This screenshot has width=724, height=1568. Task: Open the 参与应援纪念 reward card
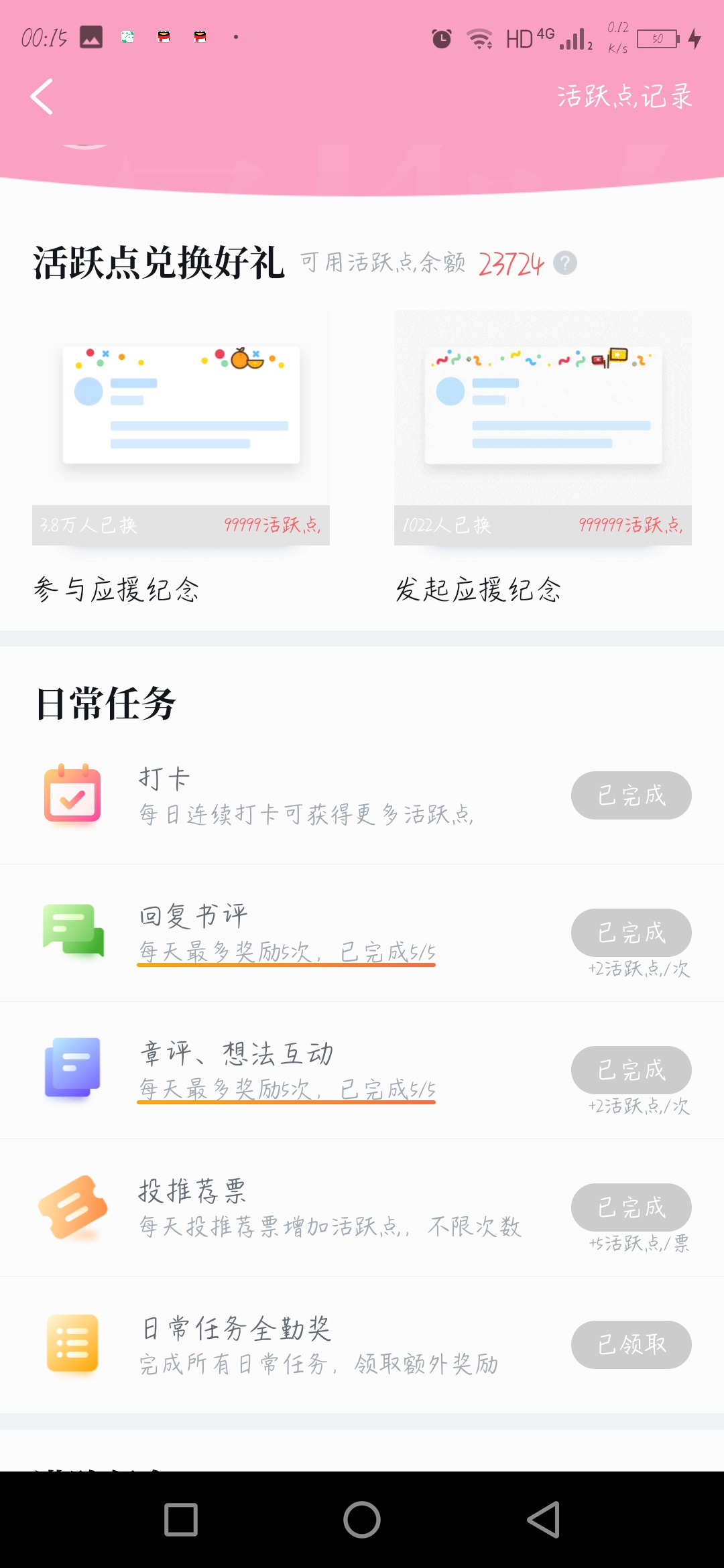coord(181,457)
